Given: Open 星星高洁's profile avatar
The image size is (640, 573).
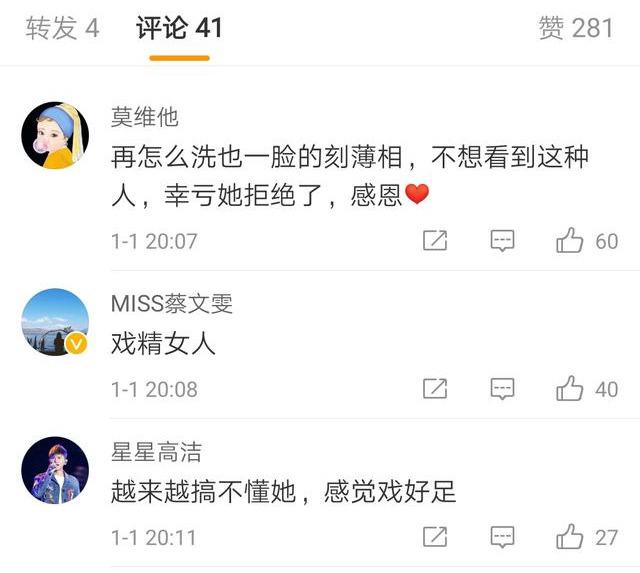Looking at the screenshot, I should click(x=55, y=471).
